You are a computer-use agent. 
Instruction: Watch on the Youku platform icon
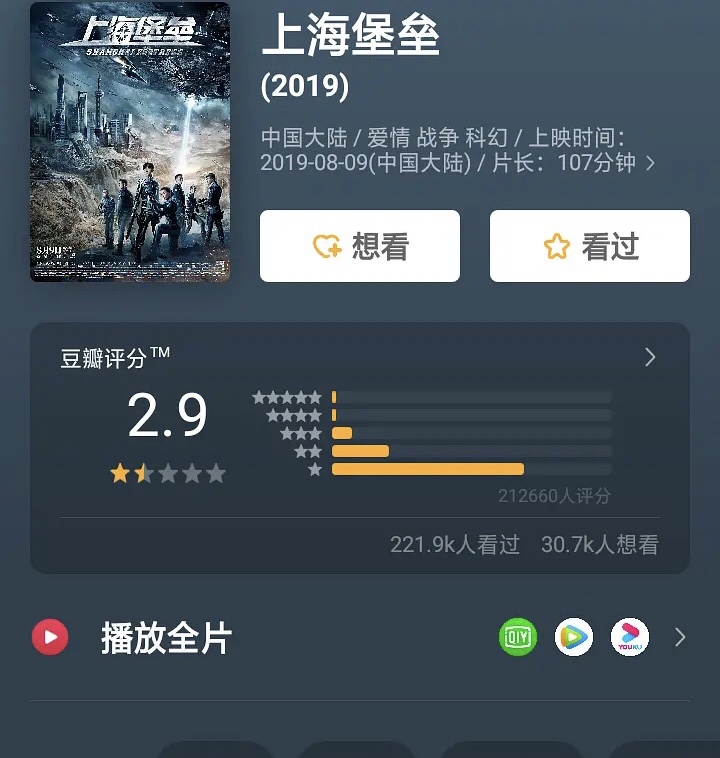tap(630, 637)
